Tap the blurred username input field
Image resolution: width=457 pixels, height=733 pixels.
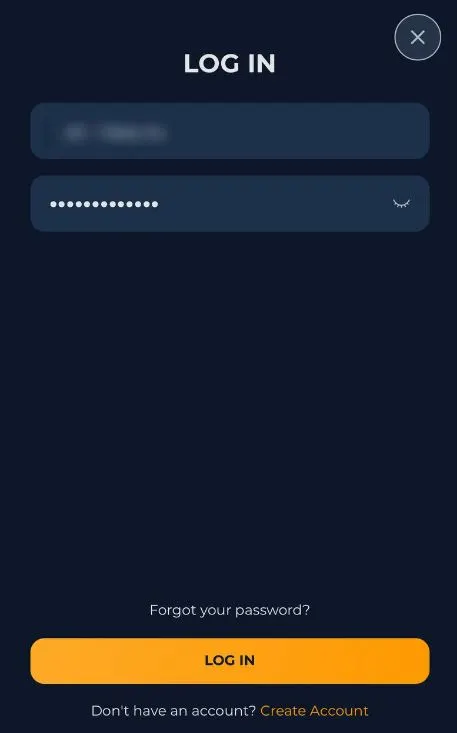click(229, 131)
